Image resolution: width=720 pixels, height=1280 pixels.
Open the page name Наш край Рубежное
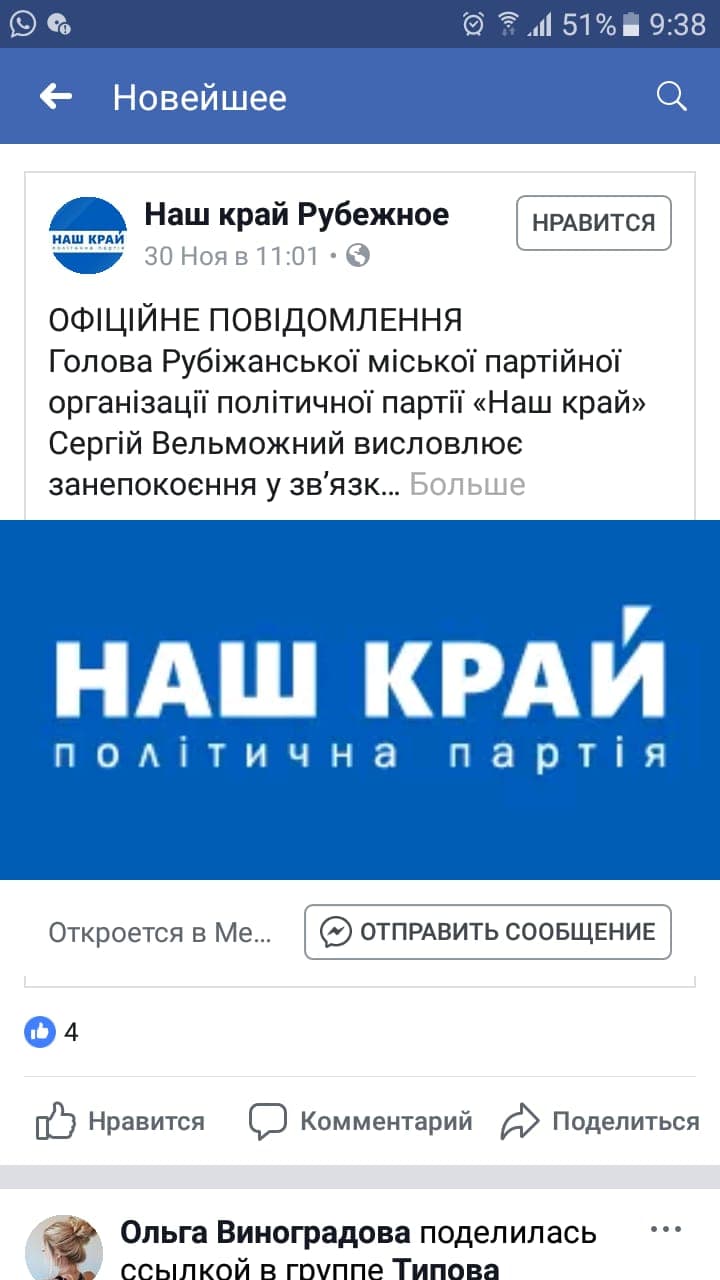pos(296,213)
